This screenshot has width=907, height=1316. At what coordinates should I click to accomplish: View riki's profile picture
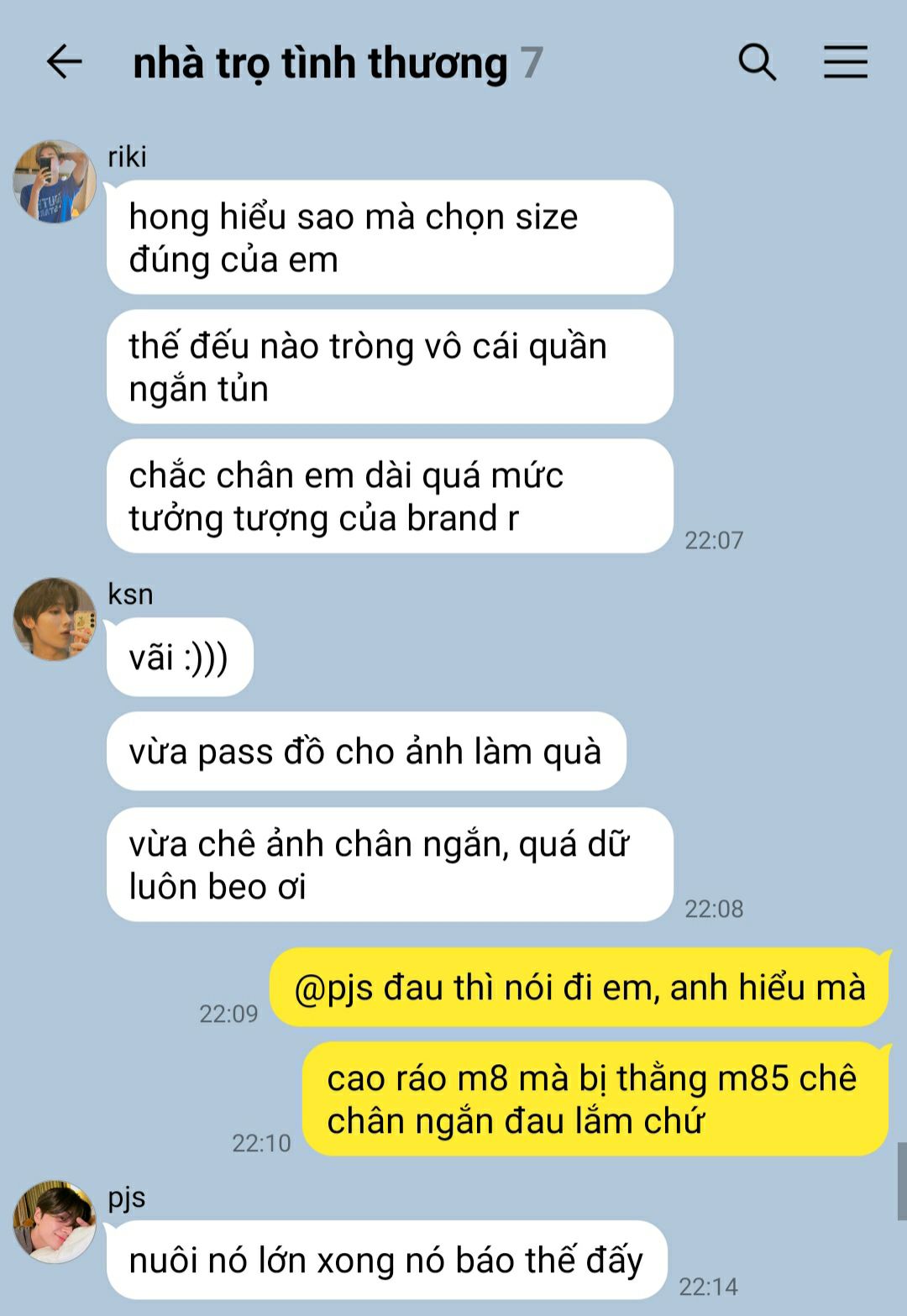pos(55,182)
